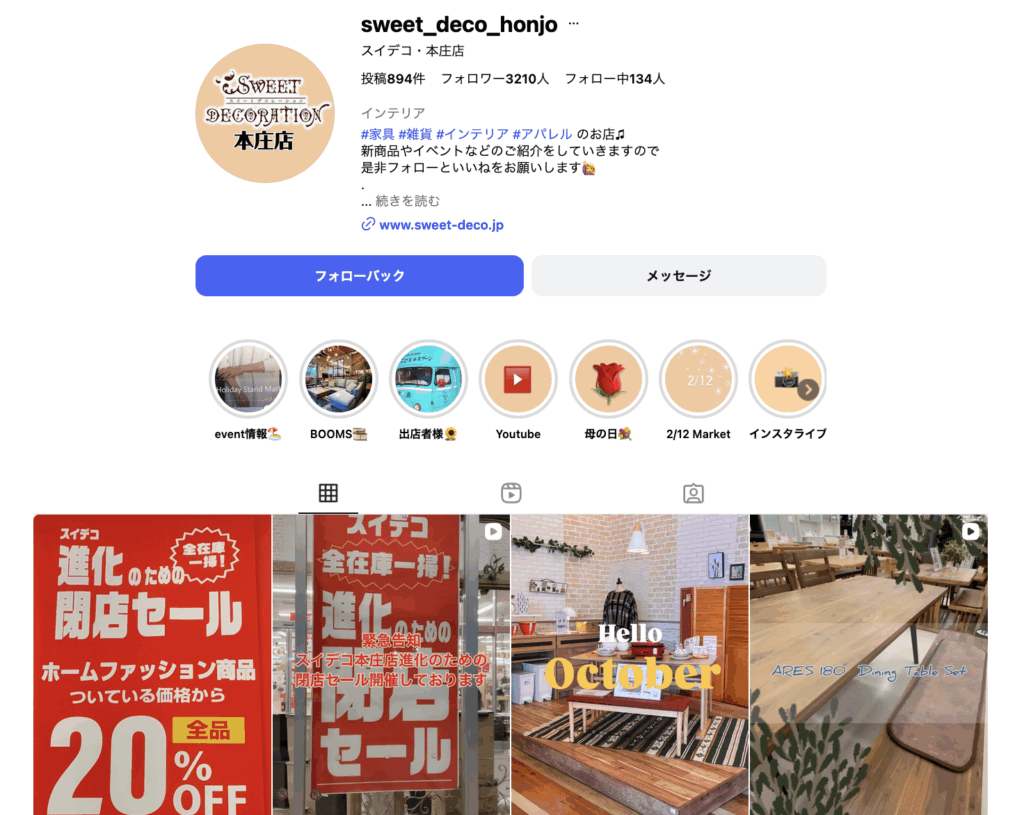Open the www.sweet-deco.jp link
This screenshot has height=815, width=1024.
pos(440,225)
